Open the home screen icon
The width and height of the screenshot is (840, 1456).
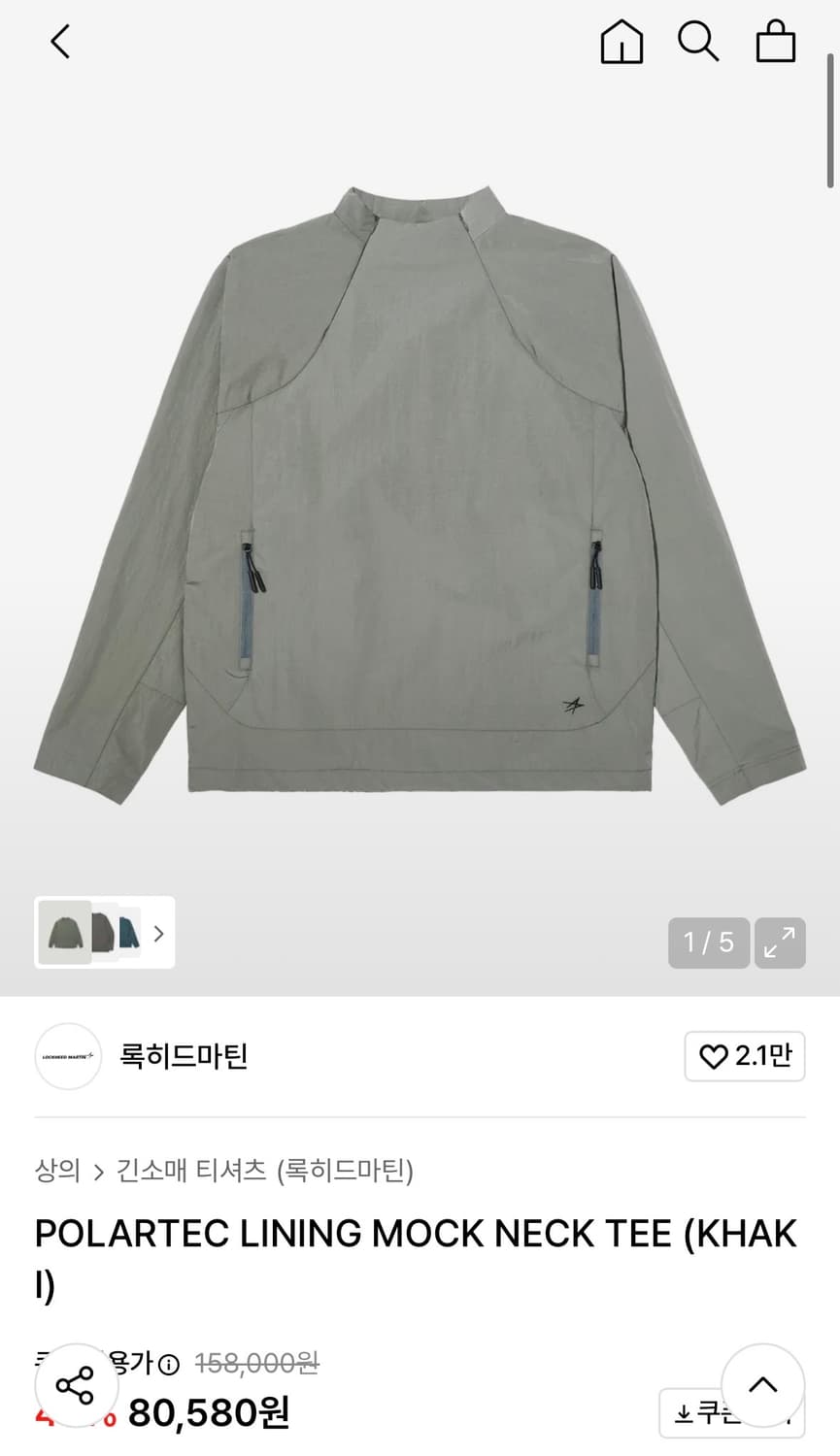point(622,42)
